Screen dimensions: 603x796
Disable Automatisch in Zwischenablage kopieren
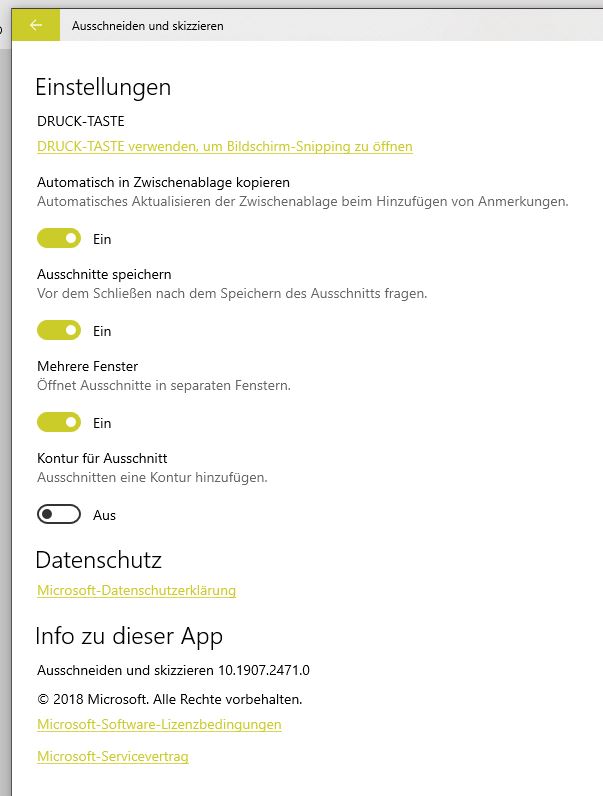click(59, 238)
